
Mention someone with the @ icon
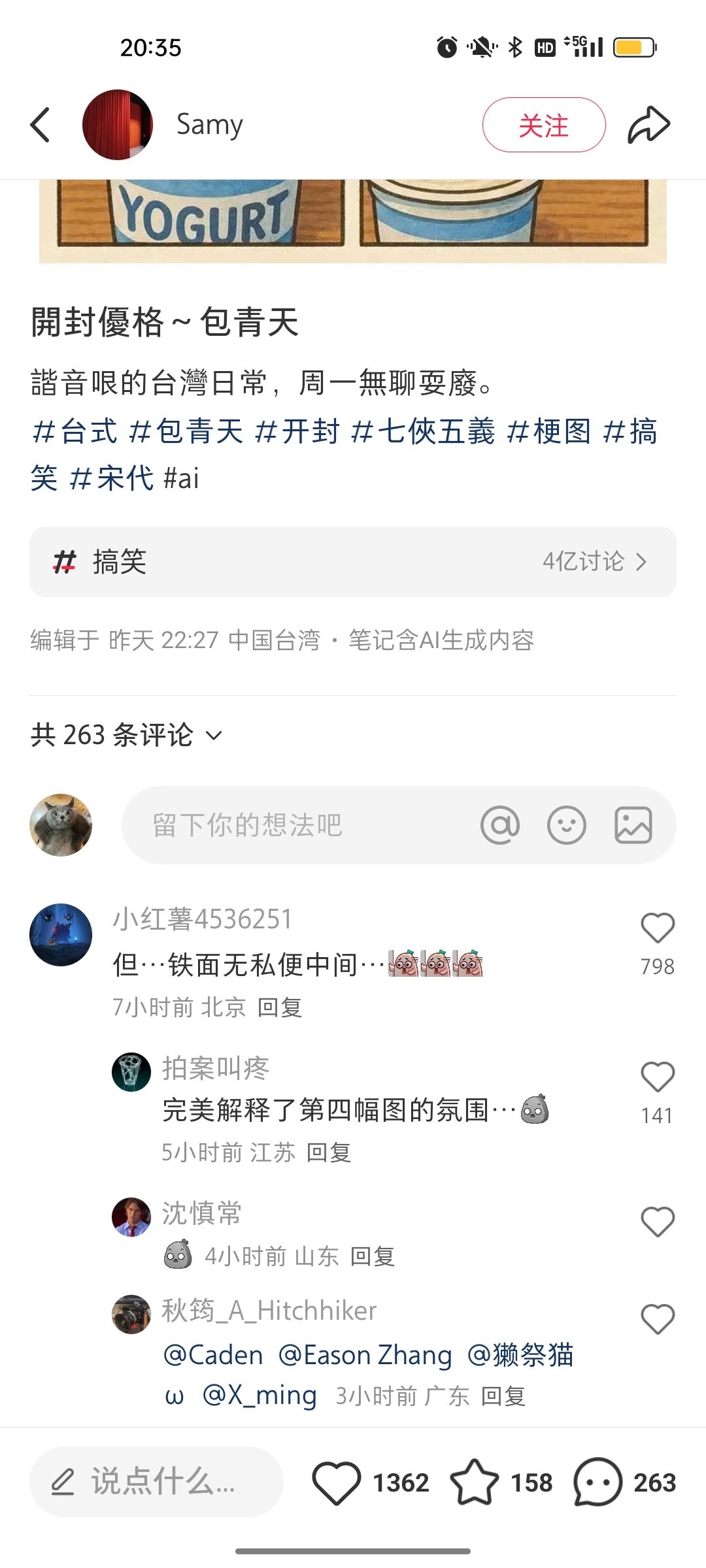pos(500,825)
